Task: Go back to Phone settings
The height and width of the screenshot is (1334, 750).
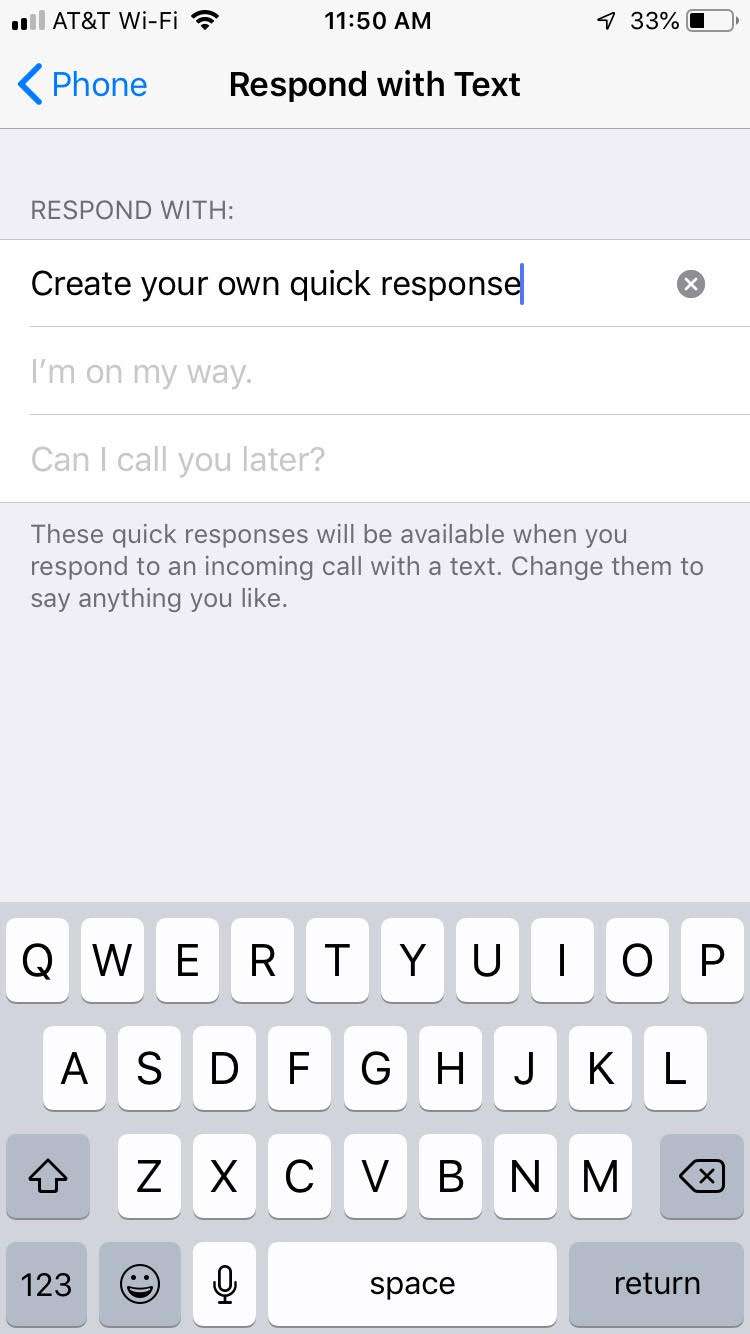Action: tap(80, 85)
